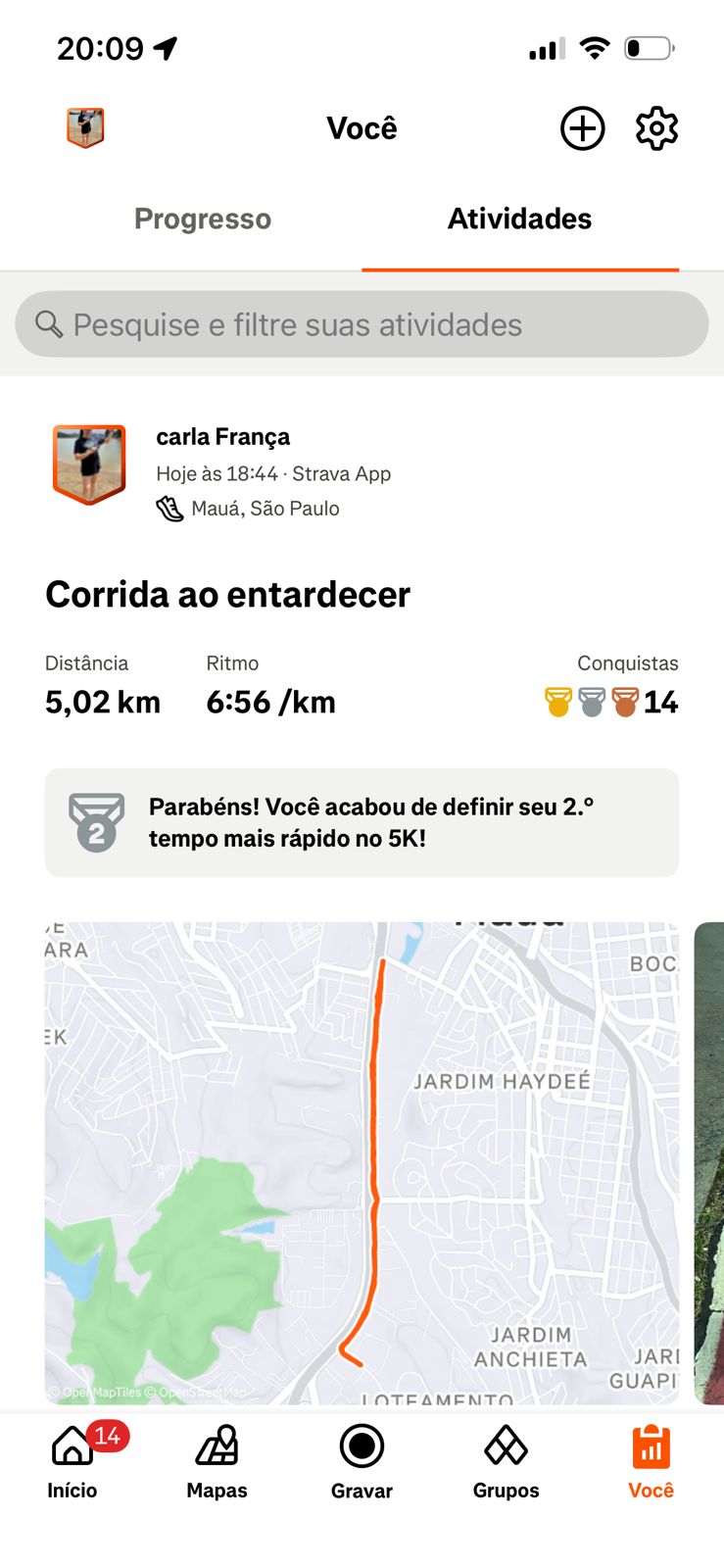Tap the Você tab in bottom bar

[x=651, y=1460]
